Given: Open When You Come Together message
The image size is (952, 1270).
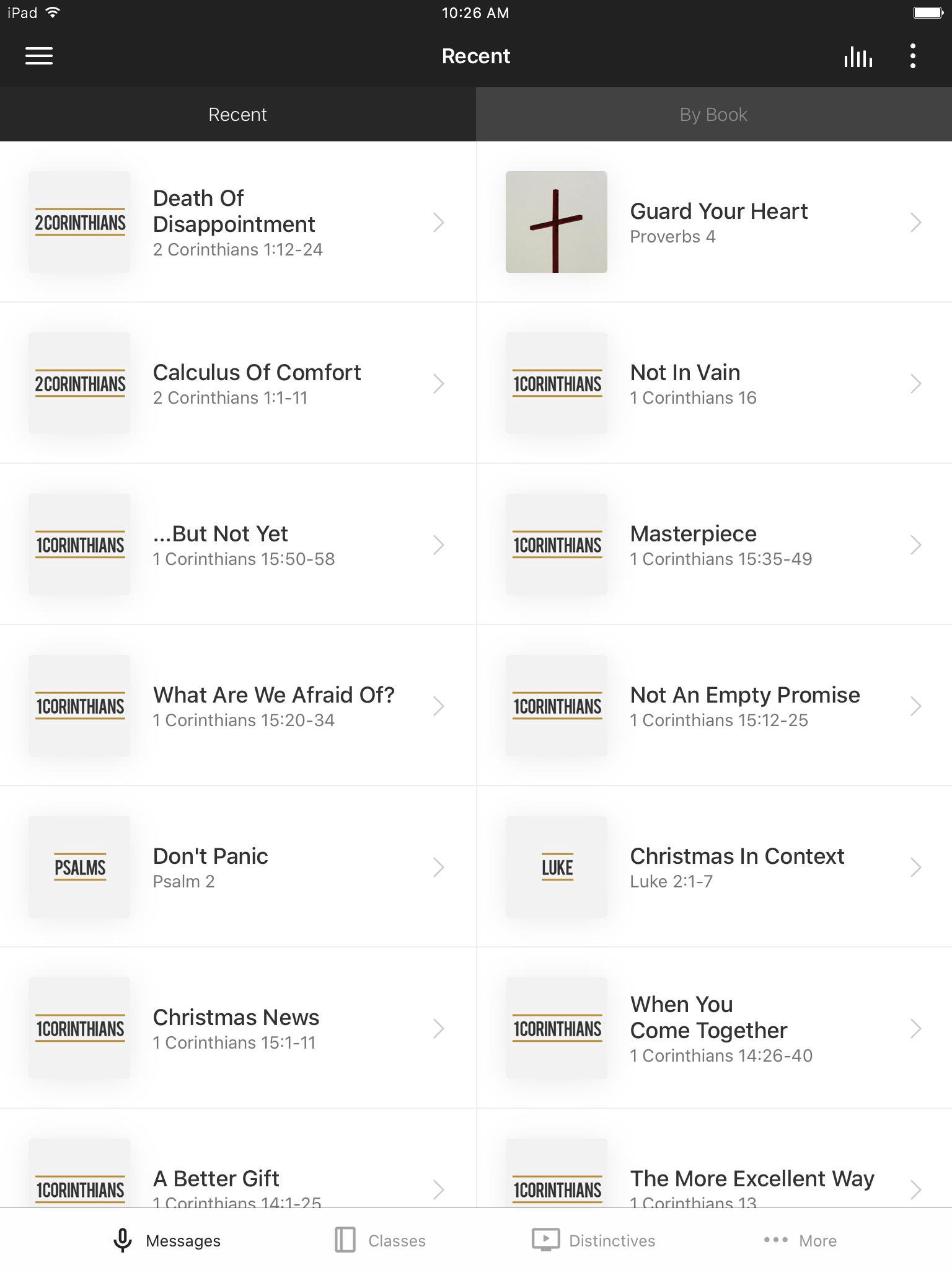Looking at the screenshot, I should coord(714,1028).
